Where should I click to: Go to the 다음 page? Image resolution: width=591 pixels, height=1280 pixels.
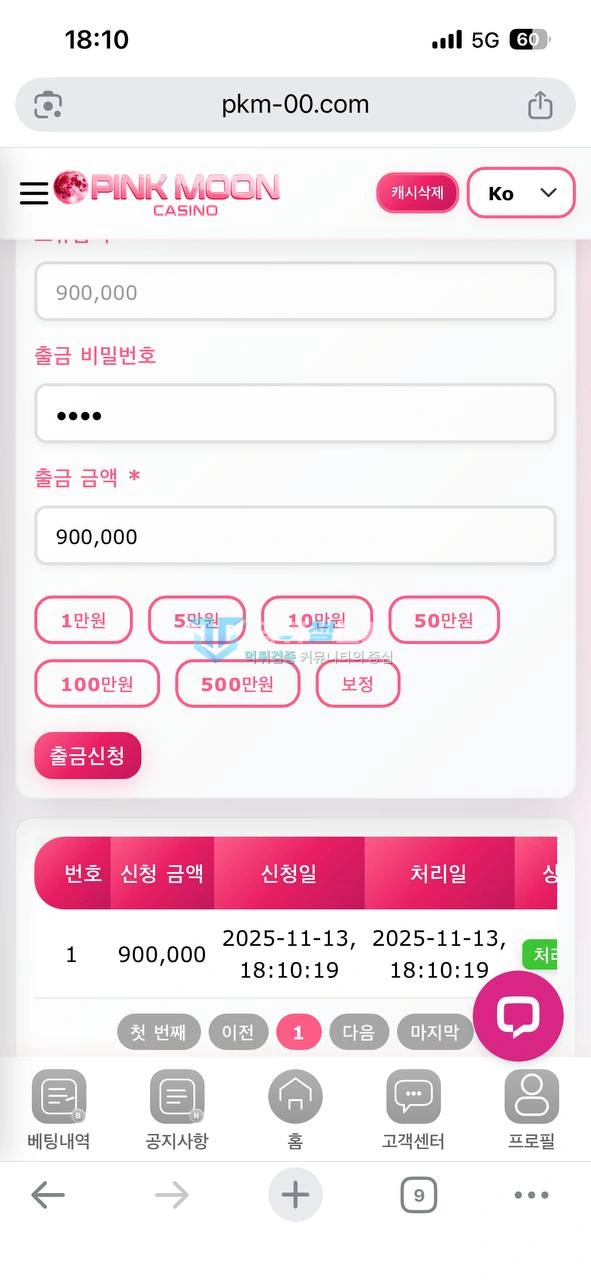(x=359, y=1032)
